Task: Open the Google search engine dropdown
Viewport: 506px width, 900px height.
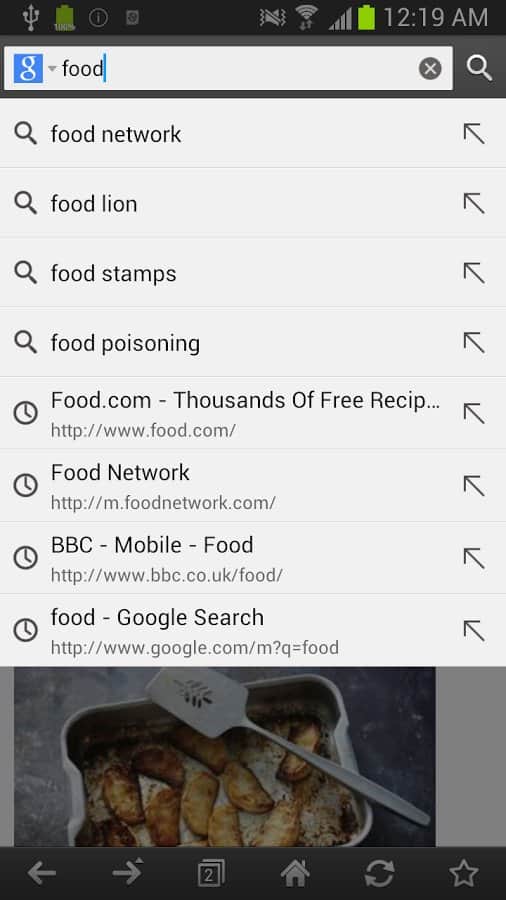Action: click(x=35, y=69)
